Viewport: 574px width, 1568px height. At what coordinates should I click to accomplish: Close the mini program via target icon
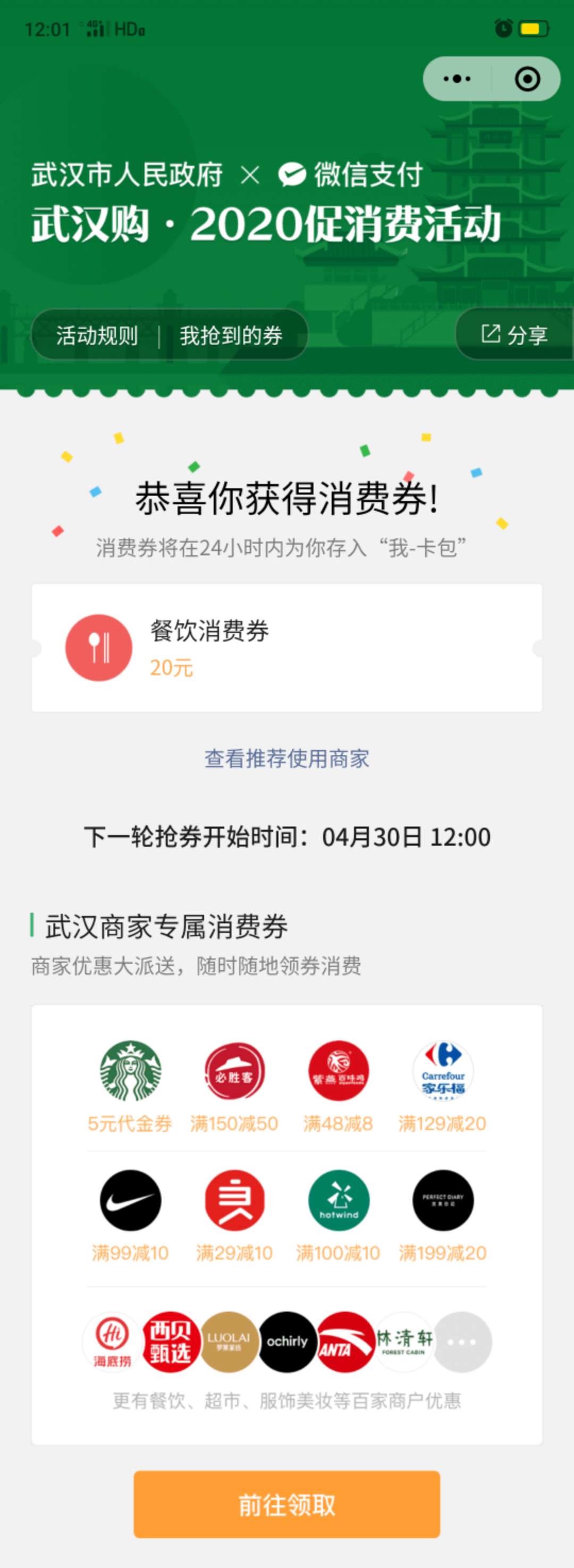pos(527,79)
